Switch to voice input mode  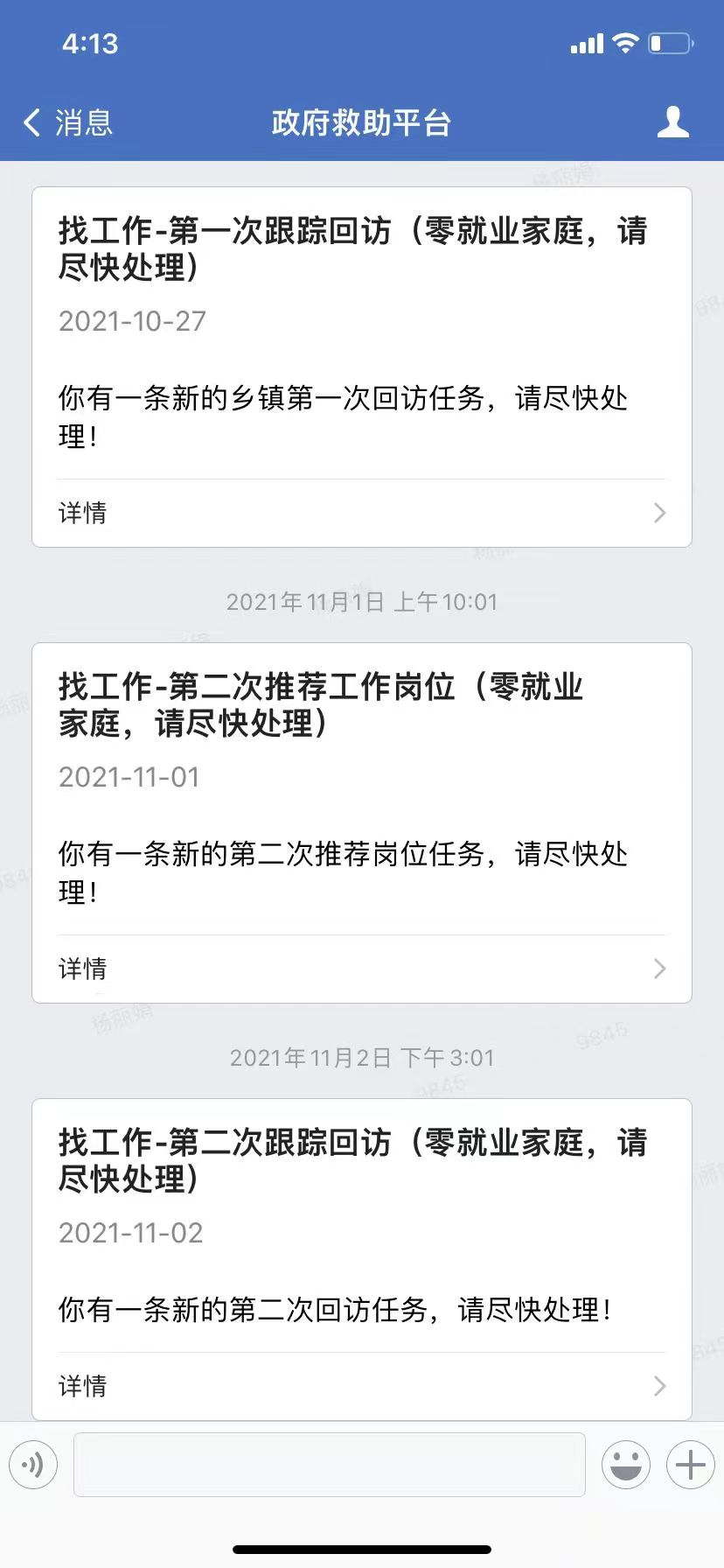coord(33,1465)
